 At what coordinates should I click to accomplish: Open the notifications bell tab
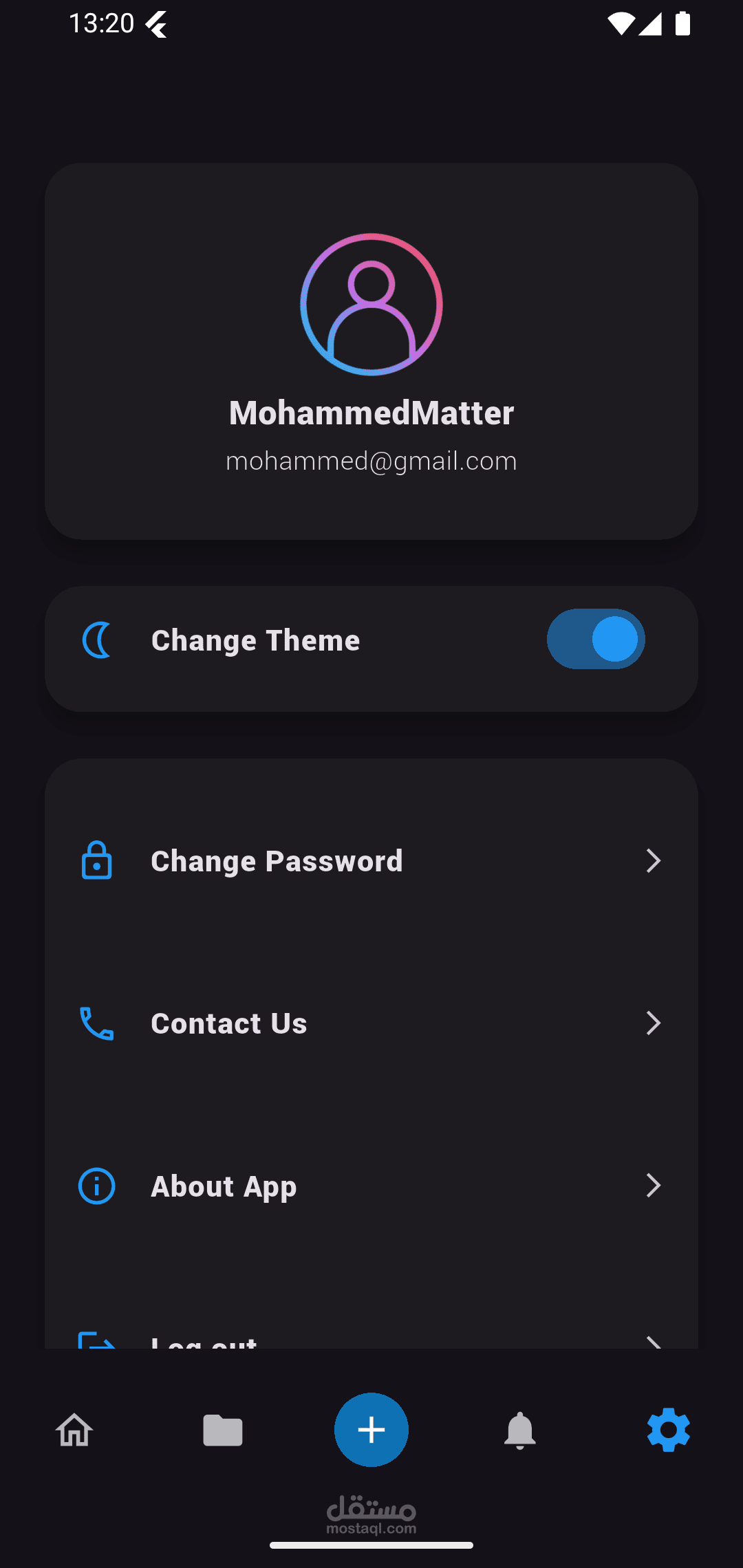pos(520,1430)
